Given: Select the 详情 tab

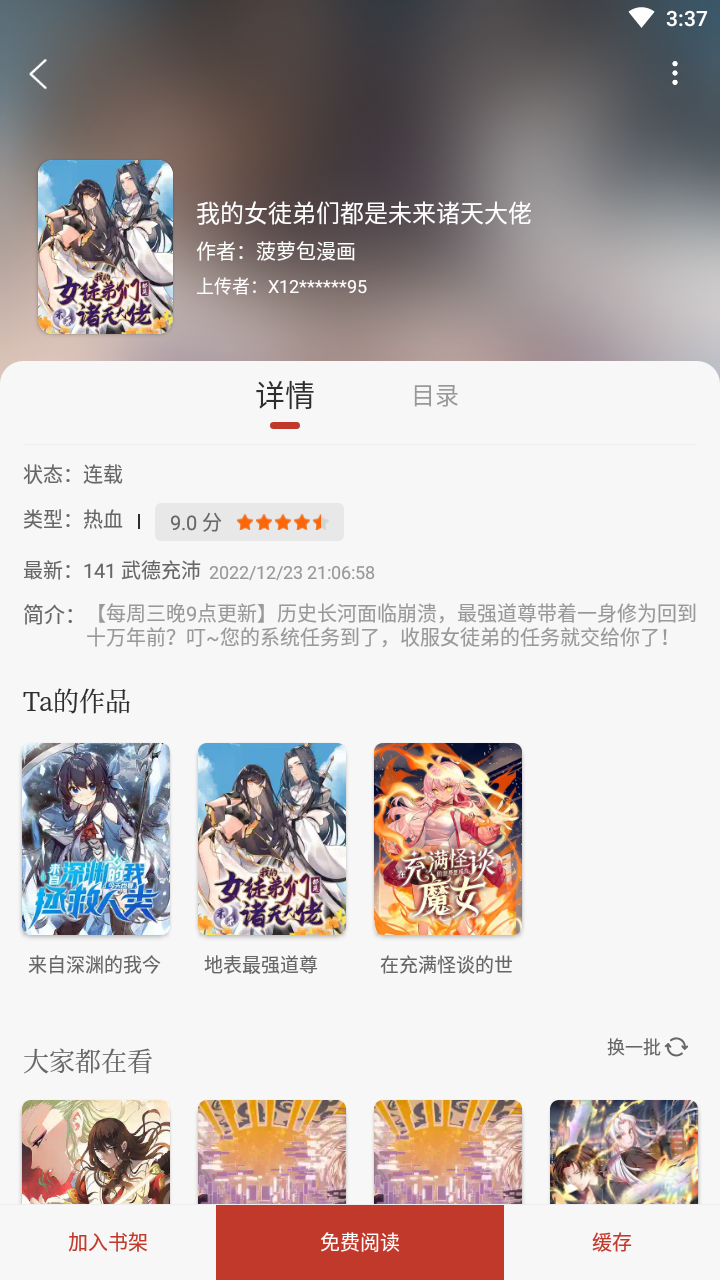Looking at the screenshot, I should click(x=285, y=395).
